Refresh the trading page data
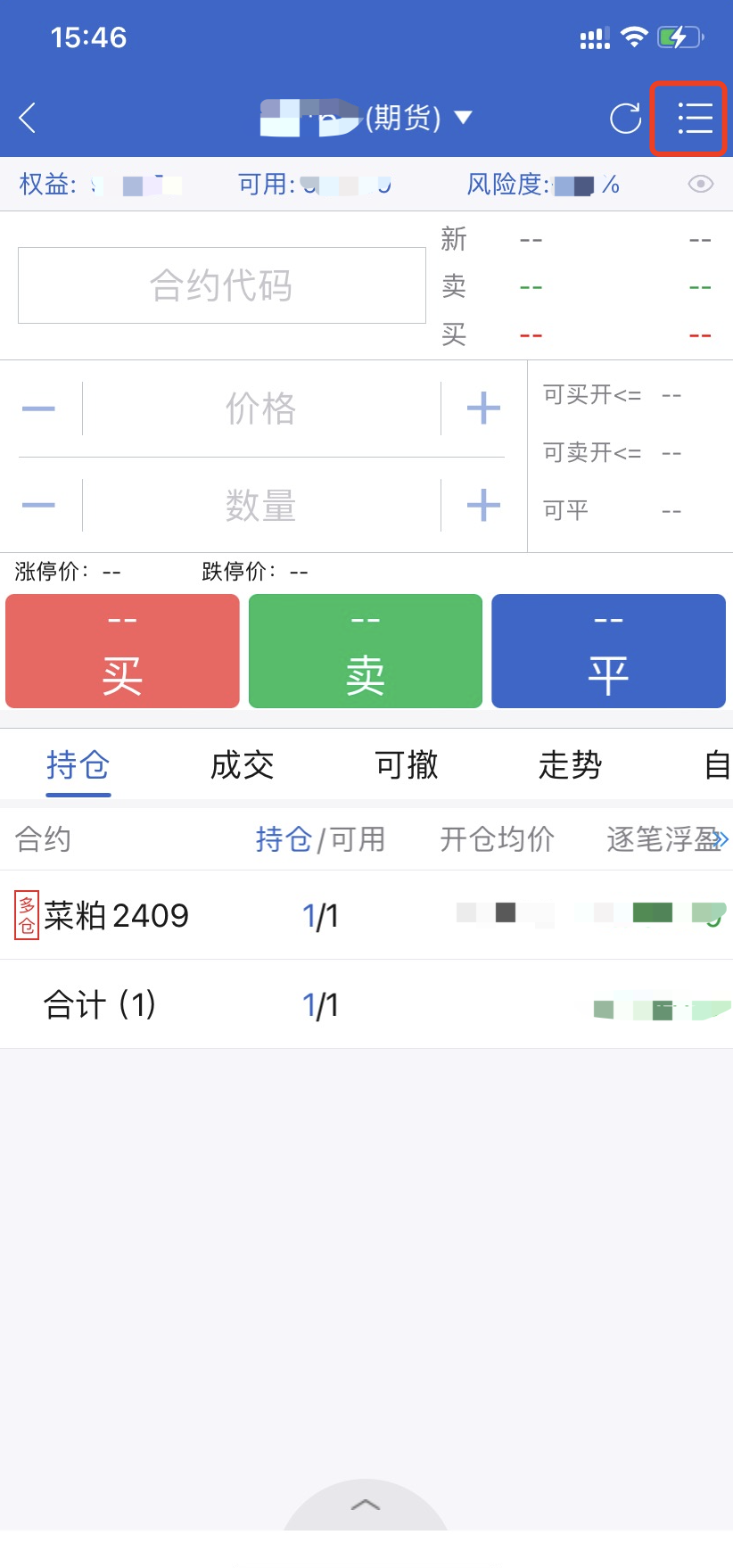733x1568 pixels. click(625, 118)
